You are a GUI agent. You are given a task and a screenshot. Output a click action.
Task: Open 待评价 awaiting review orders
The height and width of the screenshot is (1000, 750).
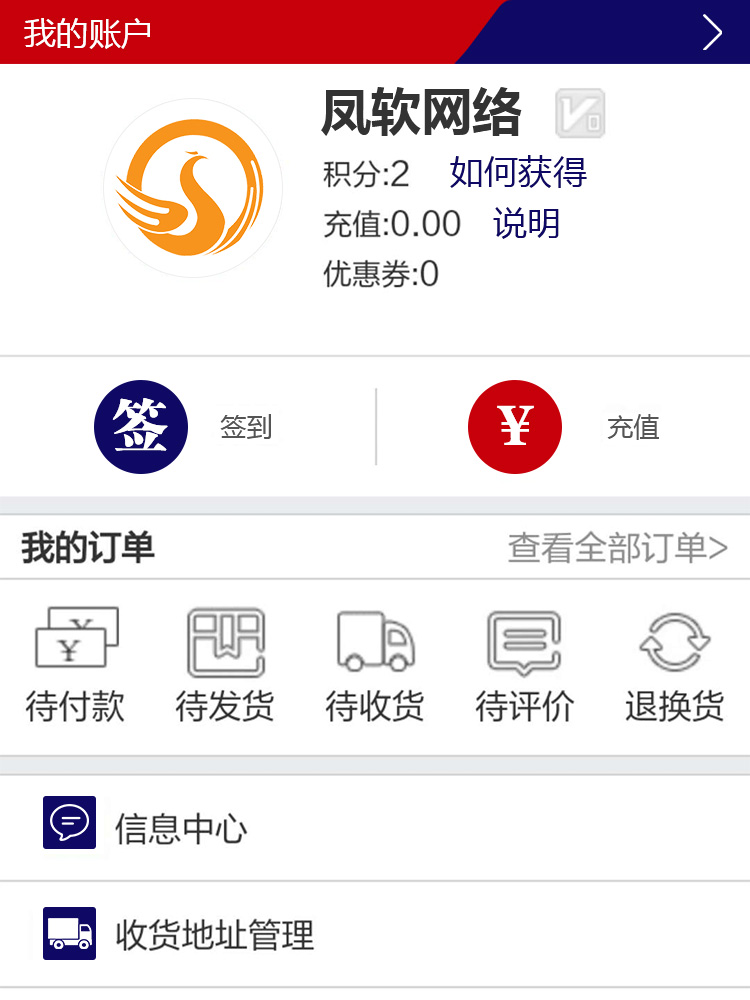point(525,665)
